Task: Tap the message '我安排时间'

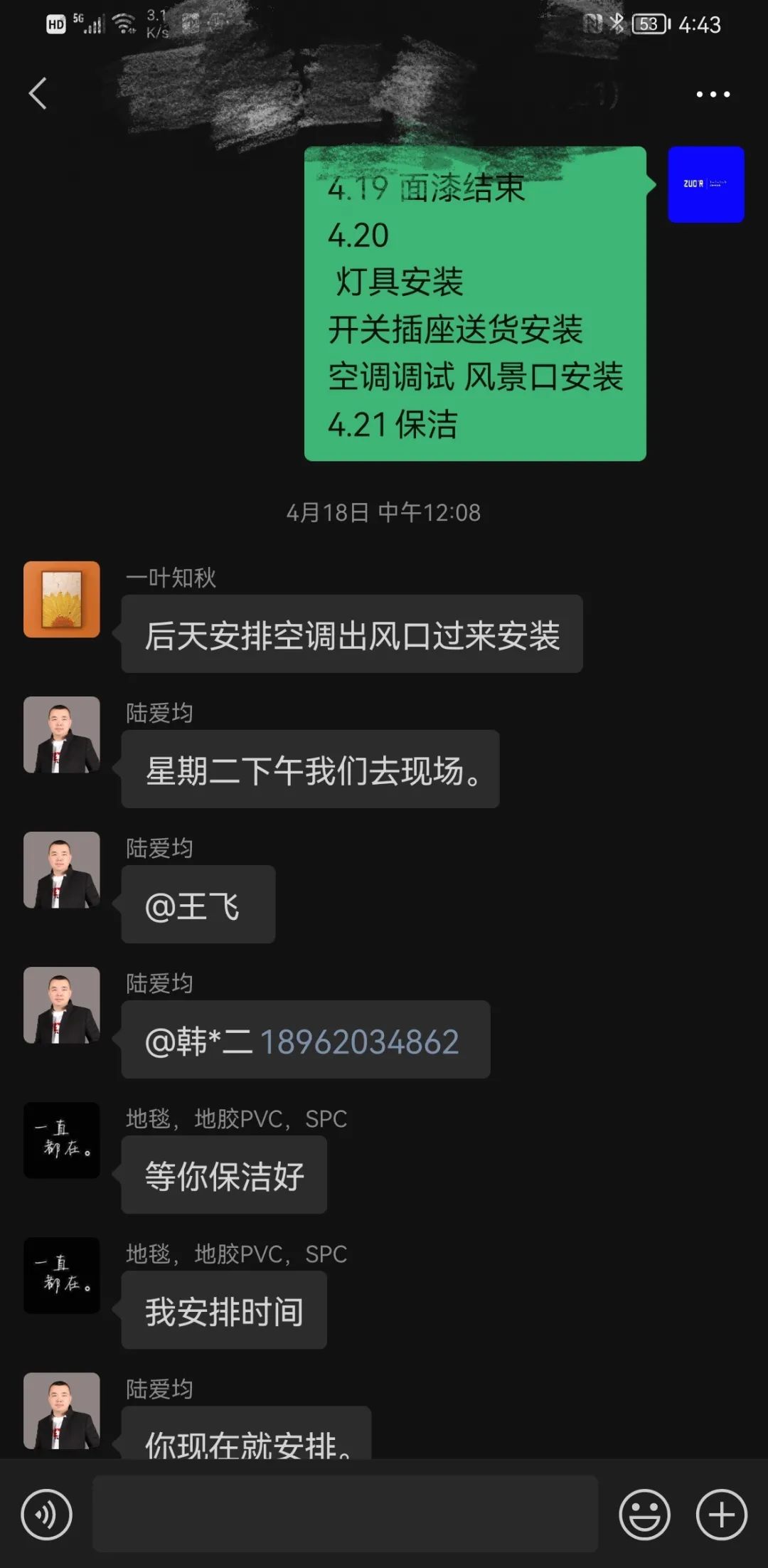Action: tap(223, 1311)
